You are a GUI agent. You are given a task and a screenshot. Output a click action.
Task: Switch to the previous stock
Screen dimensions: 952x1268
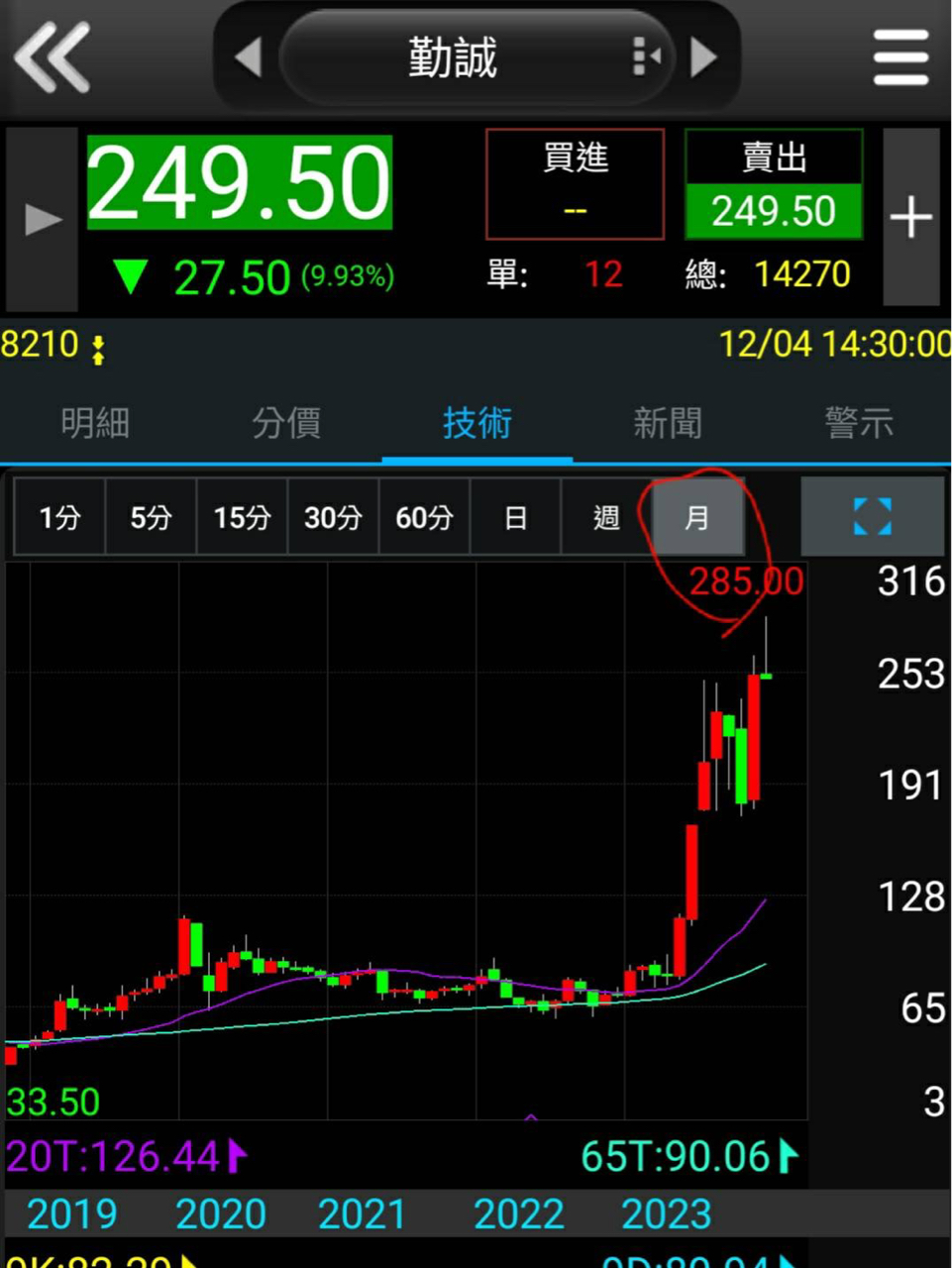249,57
